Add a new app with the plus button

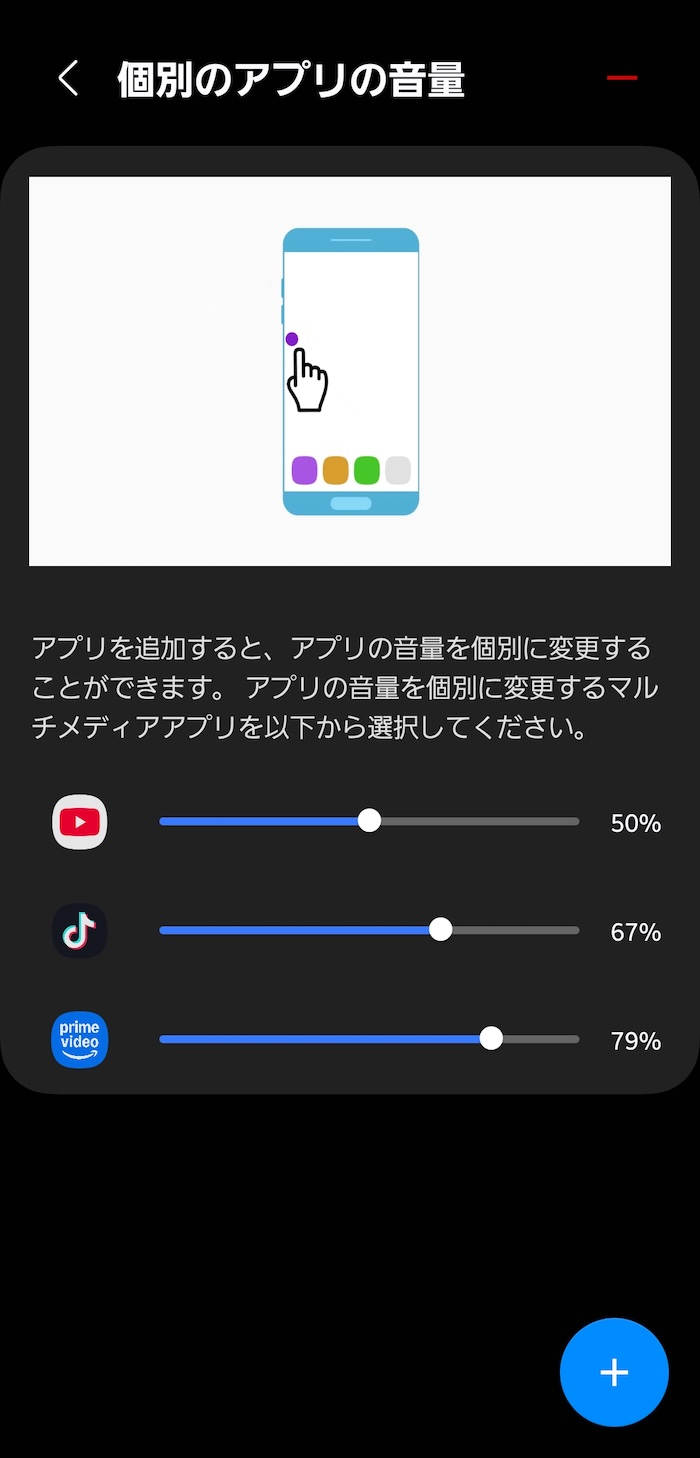[x=613, y=1372]
